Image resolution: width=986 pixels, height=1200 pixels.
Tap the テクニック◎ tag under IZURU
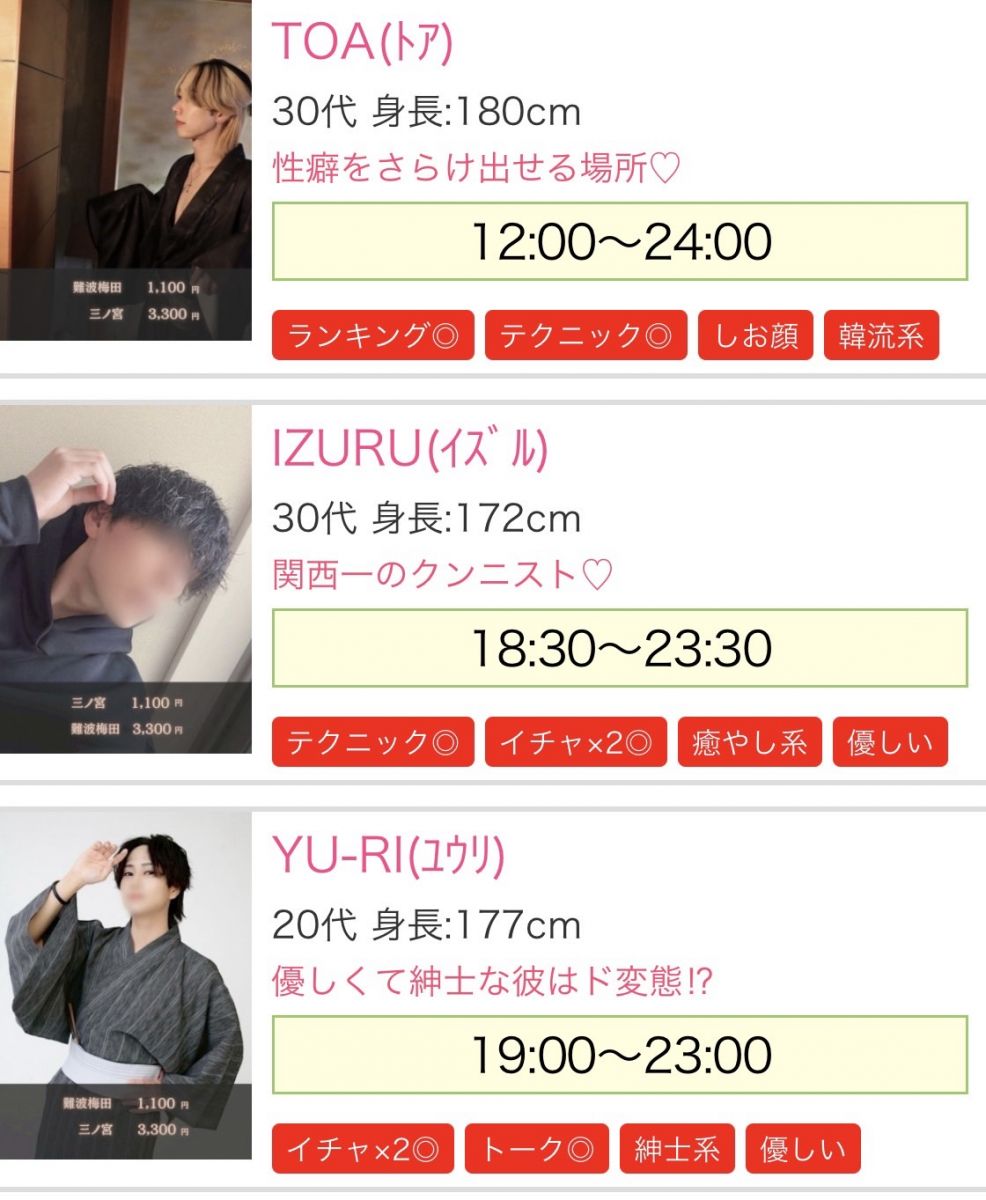coord(373,743)
